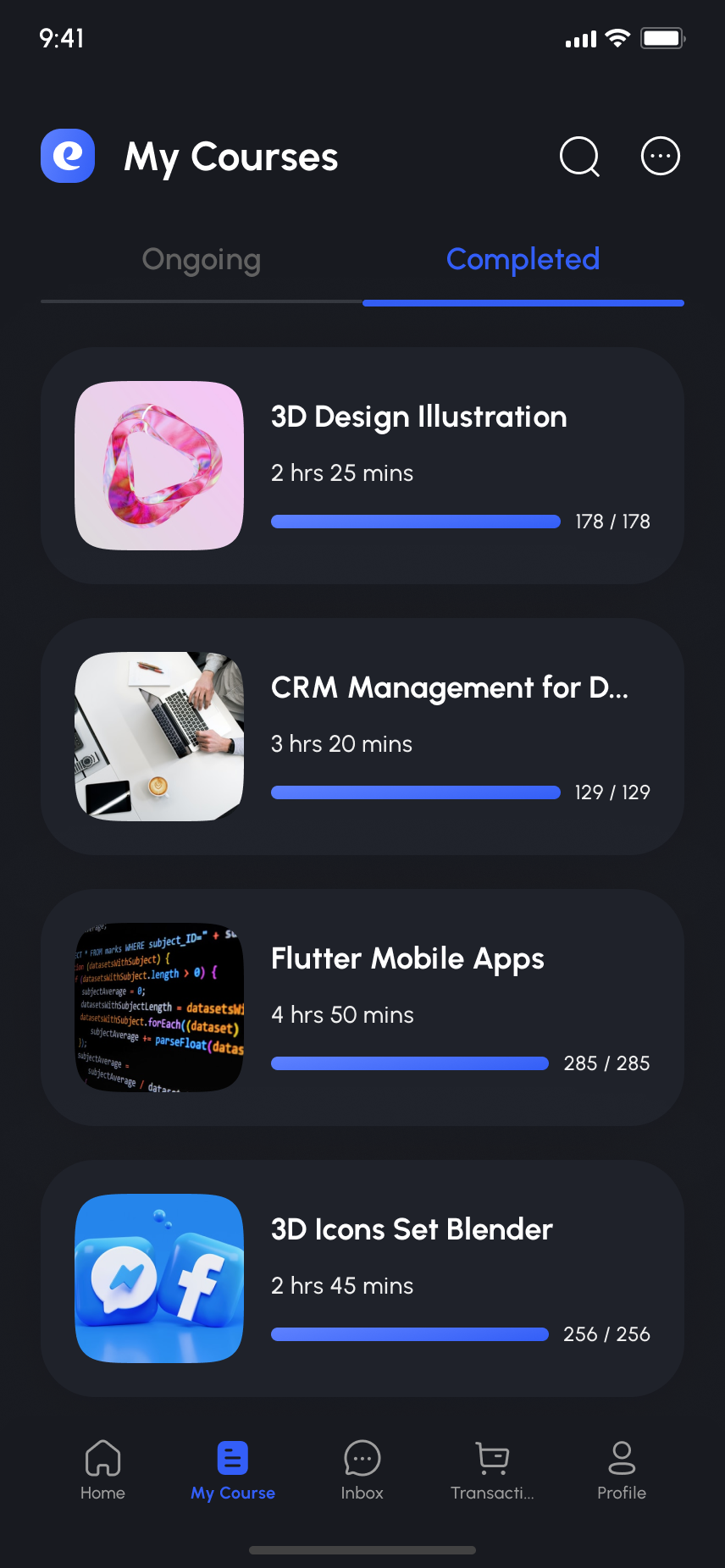Viewport: 725px width, 1568px height.
Task: Open the 3D Design Illustration course
Action: point(362,466)
